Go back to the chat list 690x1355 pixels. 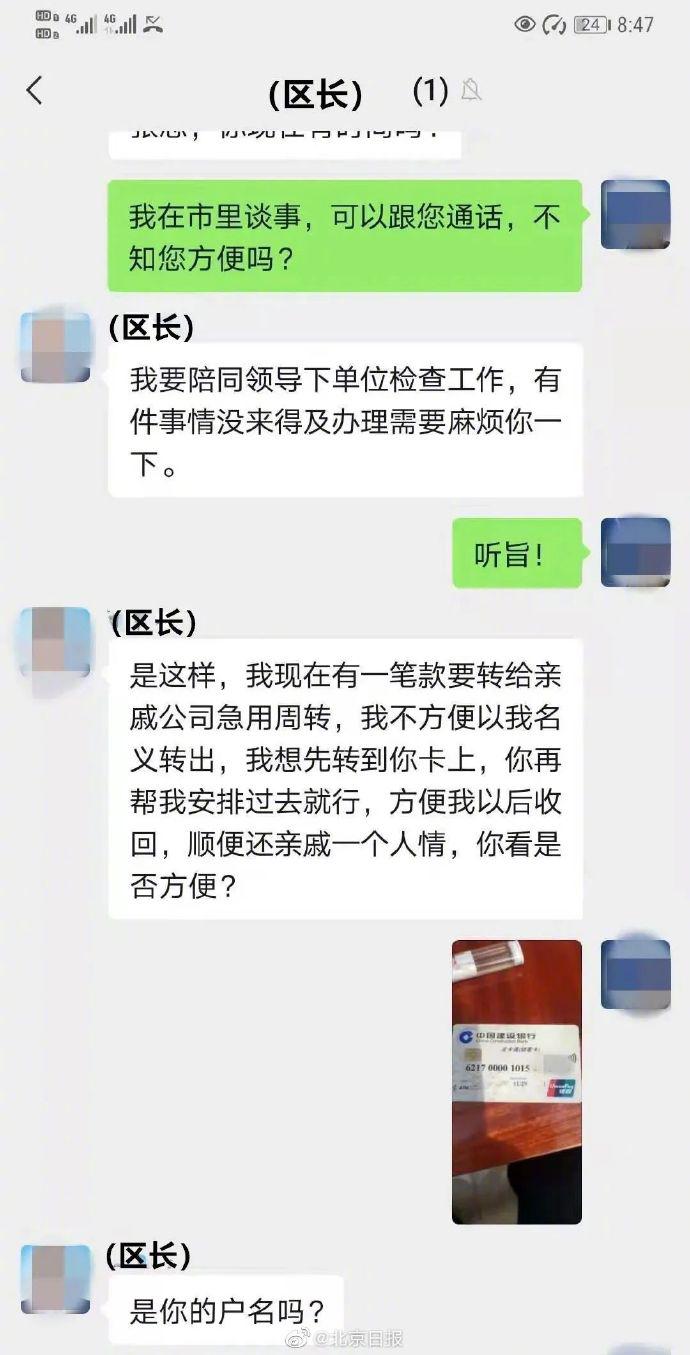coord(35,91)
